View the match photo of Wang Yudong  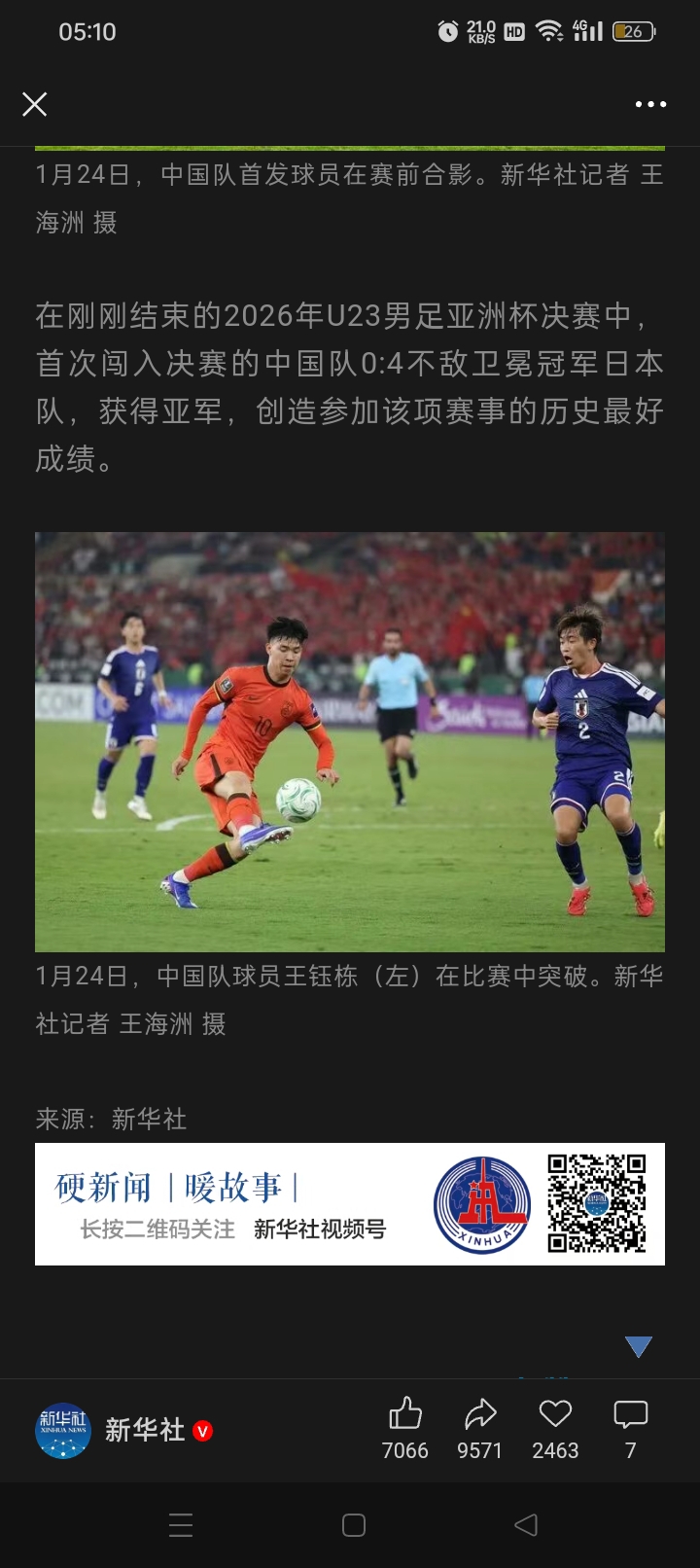pyautogui.click(x=350, y=741)
